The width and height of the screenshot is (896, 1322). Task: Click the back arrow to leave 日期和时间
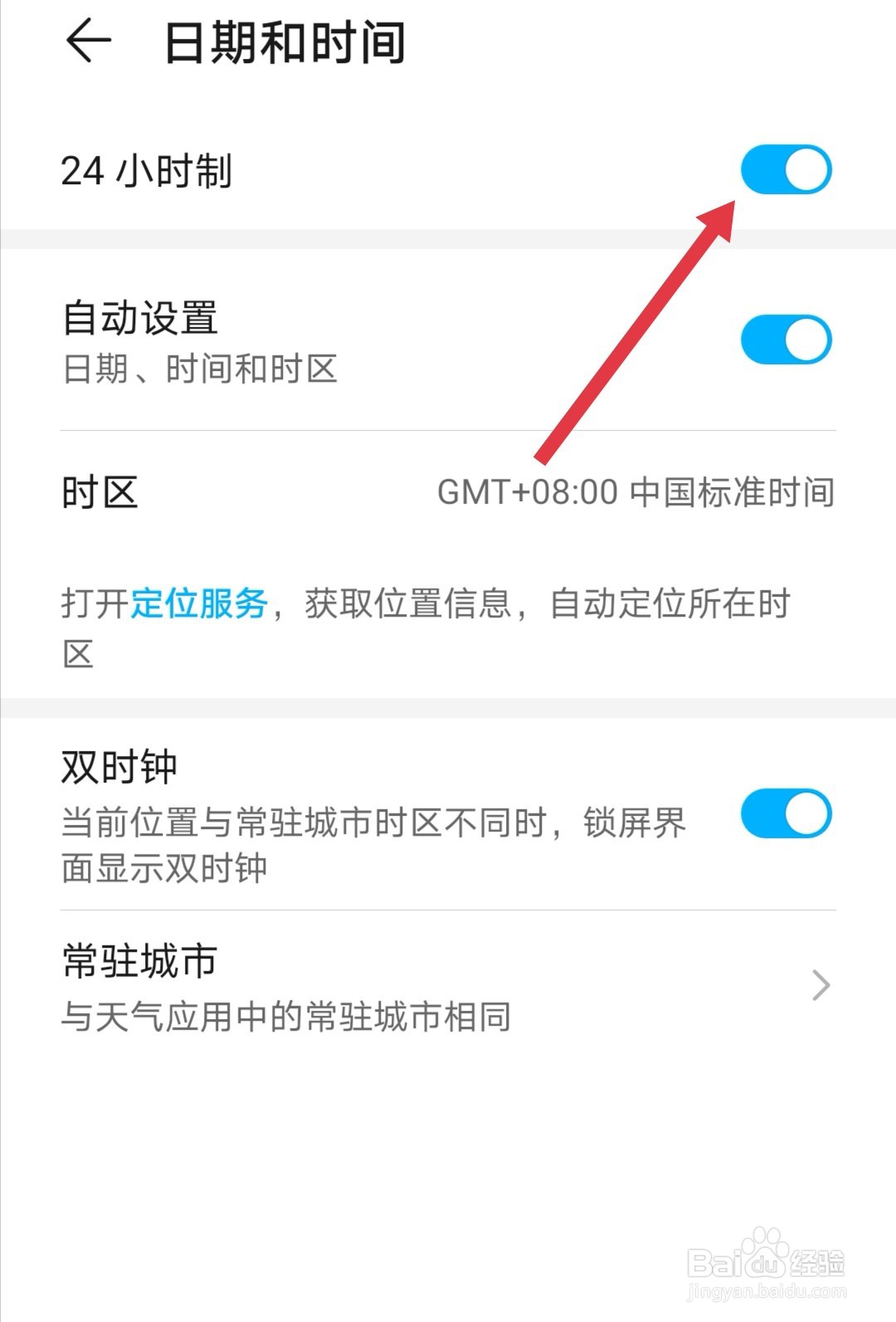click(91, 39)
